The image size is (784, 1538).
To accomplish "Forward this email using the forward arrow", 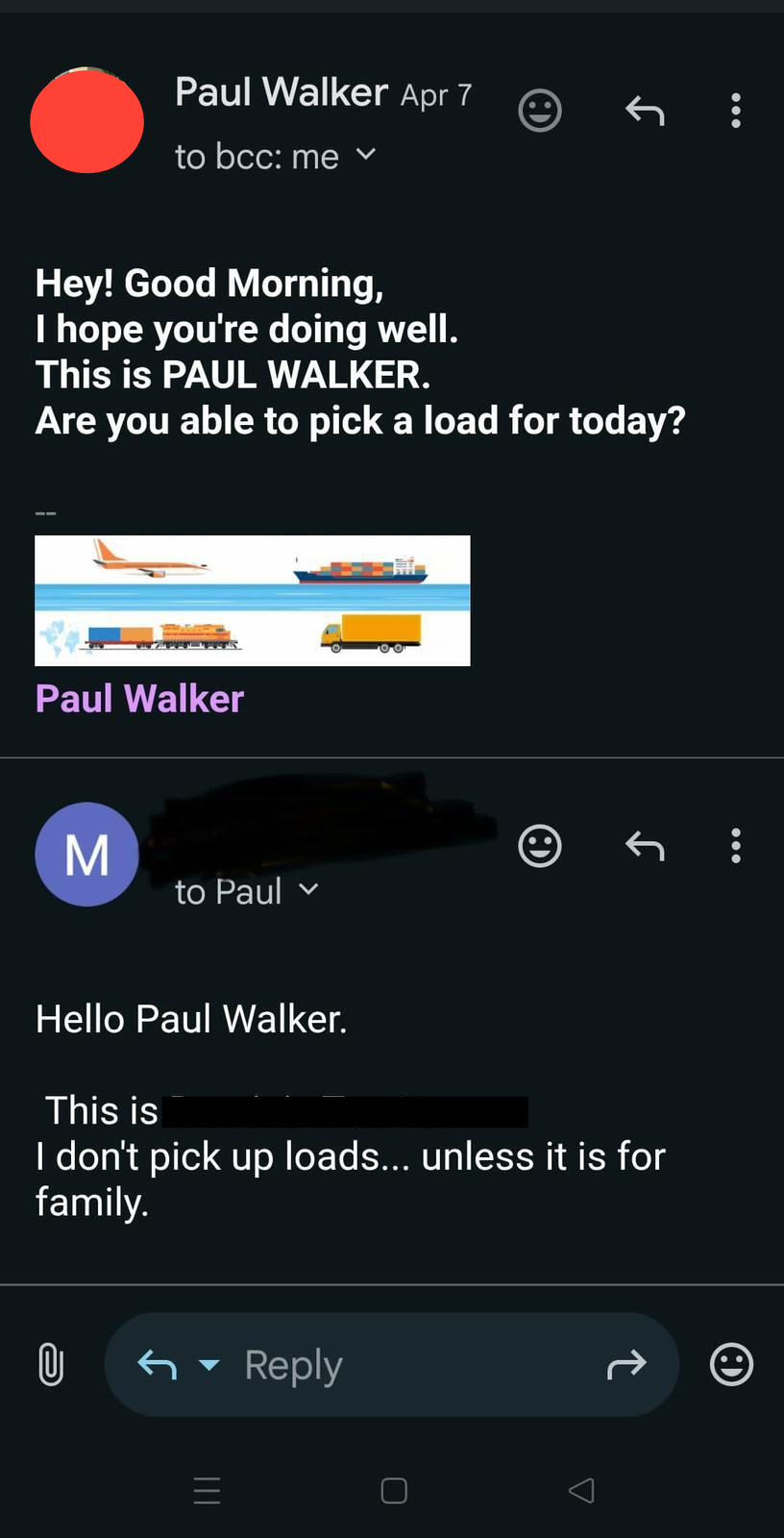I will [626, 1364].
